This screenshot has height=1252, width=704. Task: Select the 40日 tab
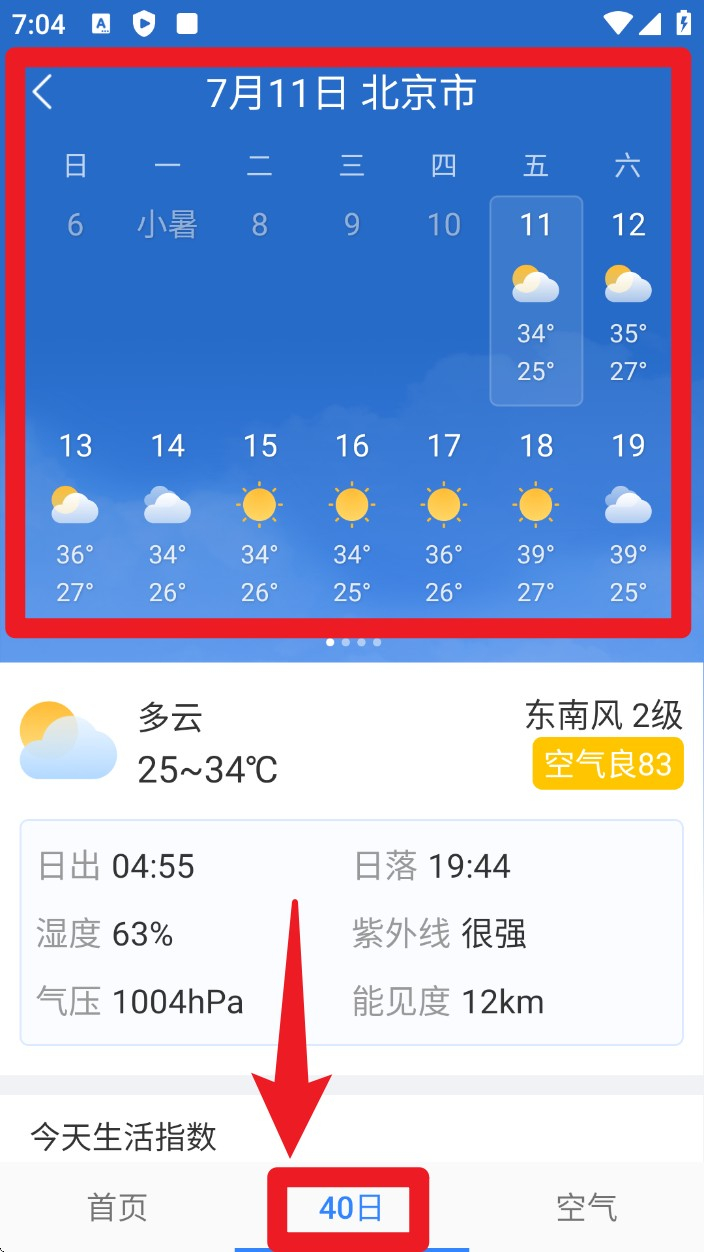(x=350, y=1208)
